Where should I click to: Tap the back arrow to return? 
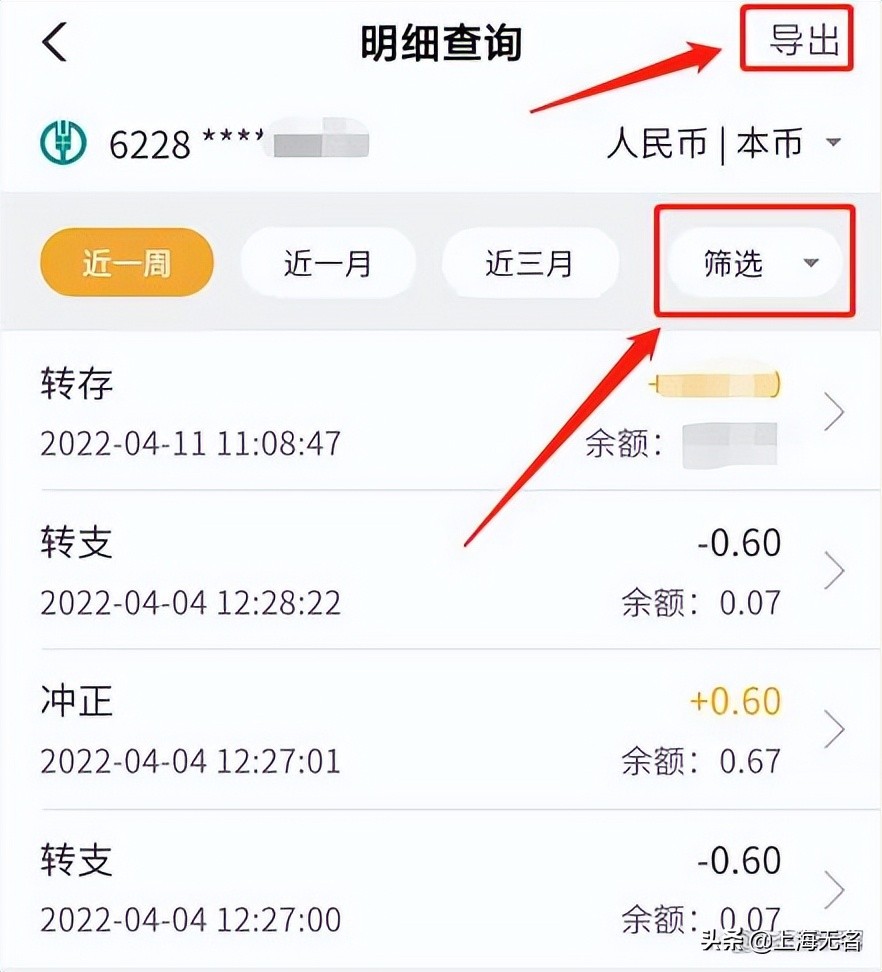pyautogui.click(x=55, y=42)
